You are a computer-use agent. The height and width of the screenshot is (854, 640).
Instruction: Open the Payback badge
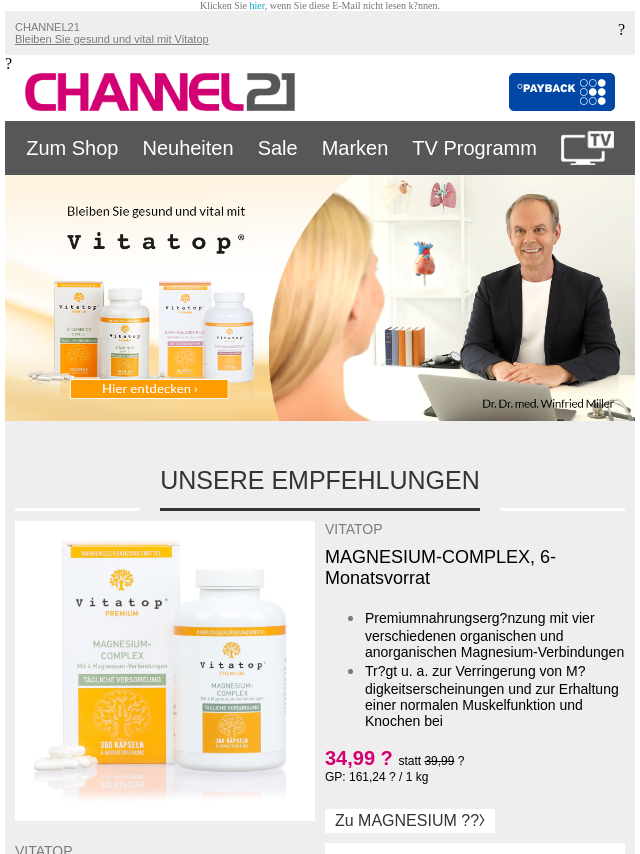point(561,92)
